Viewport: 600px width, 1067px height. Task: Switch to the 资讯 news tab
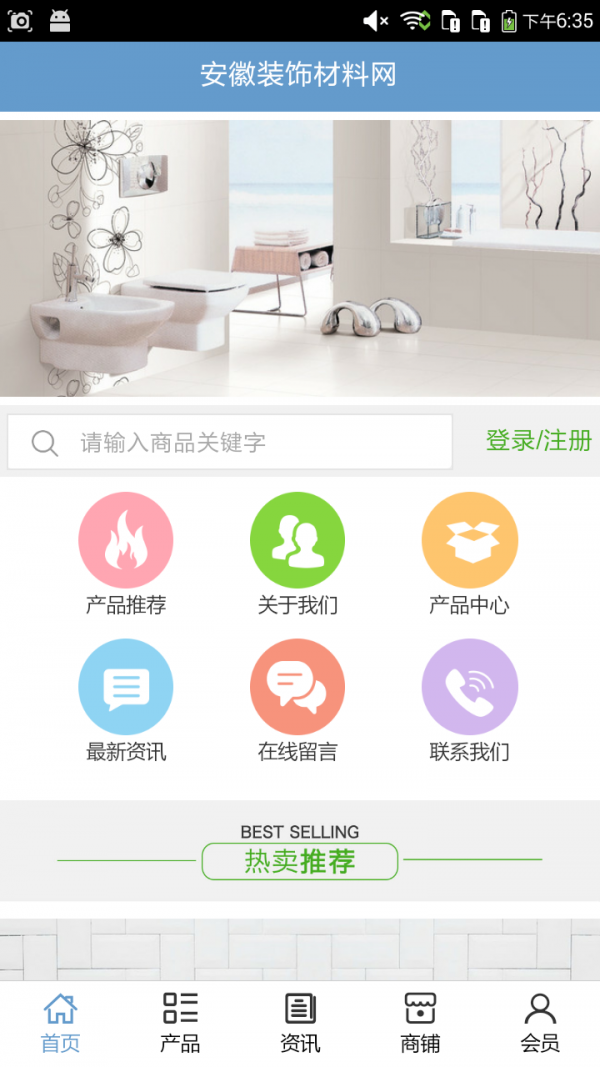[300, 1023]
